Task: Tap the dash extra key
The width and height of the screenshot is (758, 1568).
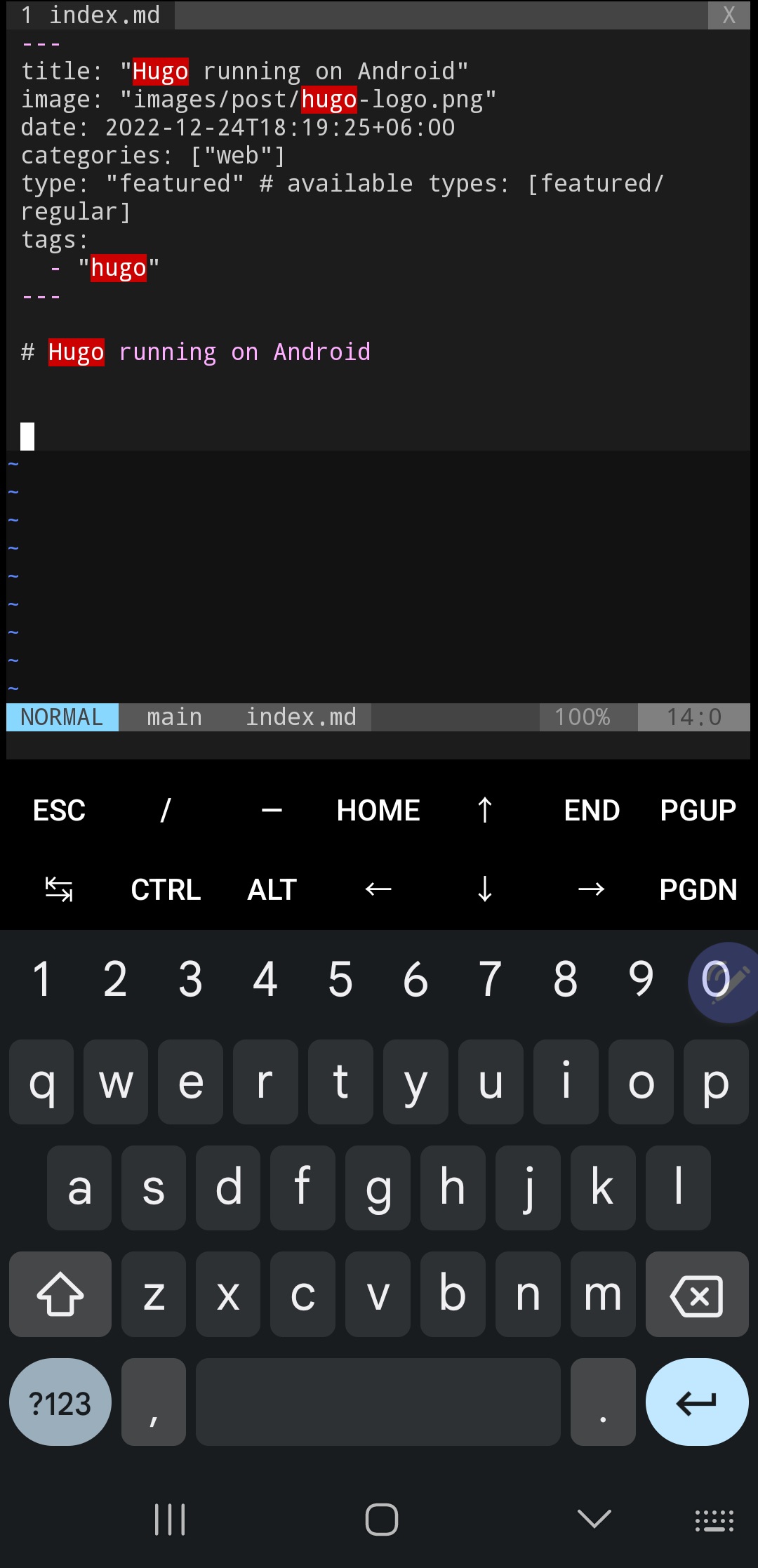Action: click(272, 811)
